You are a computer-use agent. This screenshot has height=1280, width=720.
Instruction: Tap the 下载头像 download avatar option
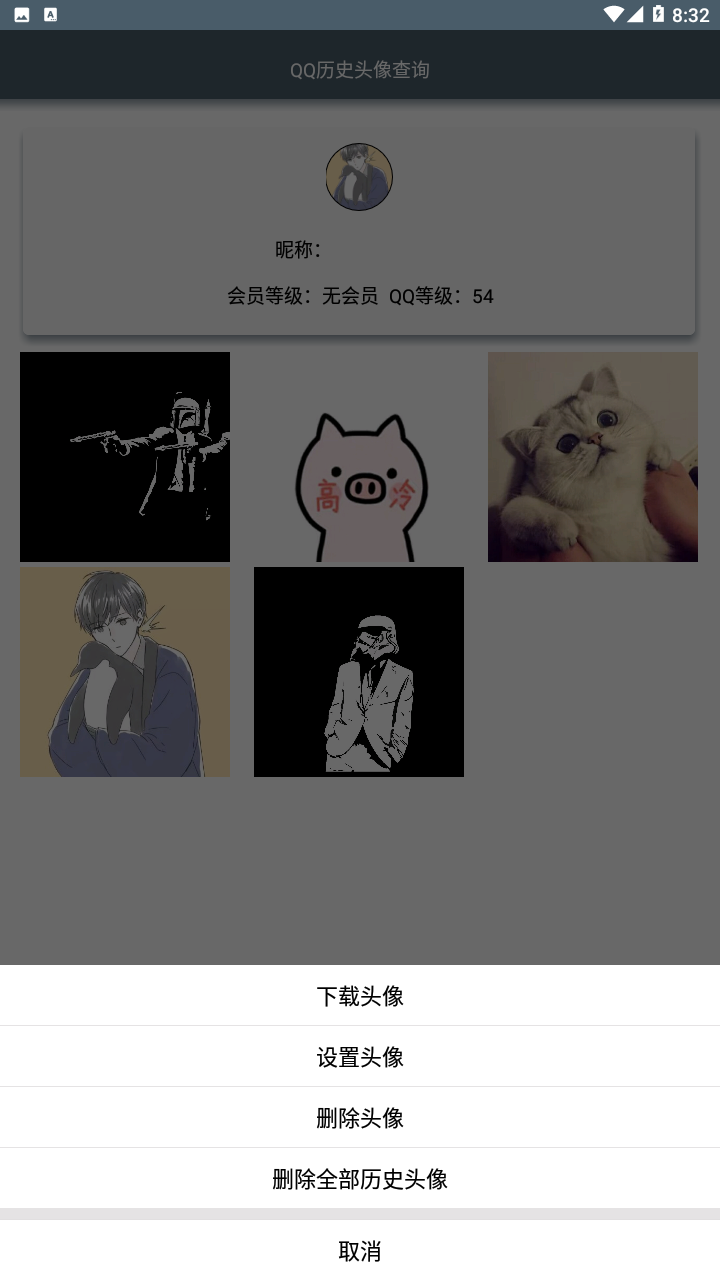coord(360,996)
